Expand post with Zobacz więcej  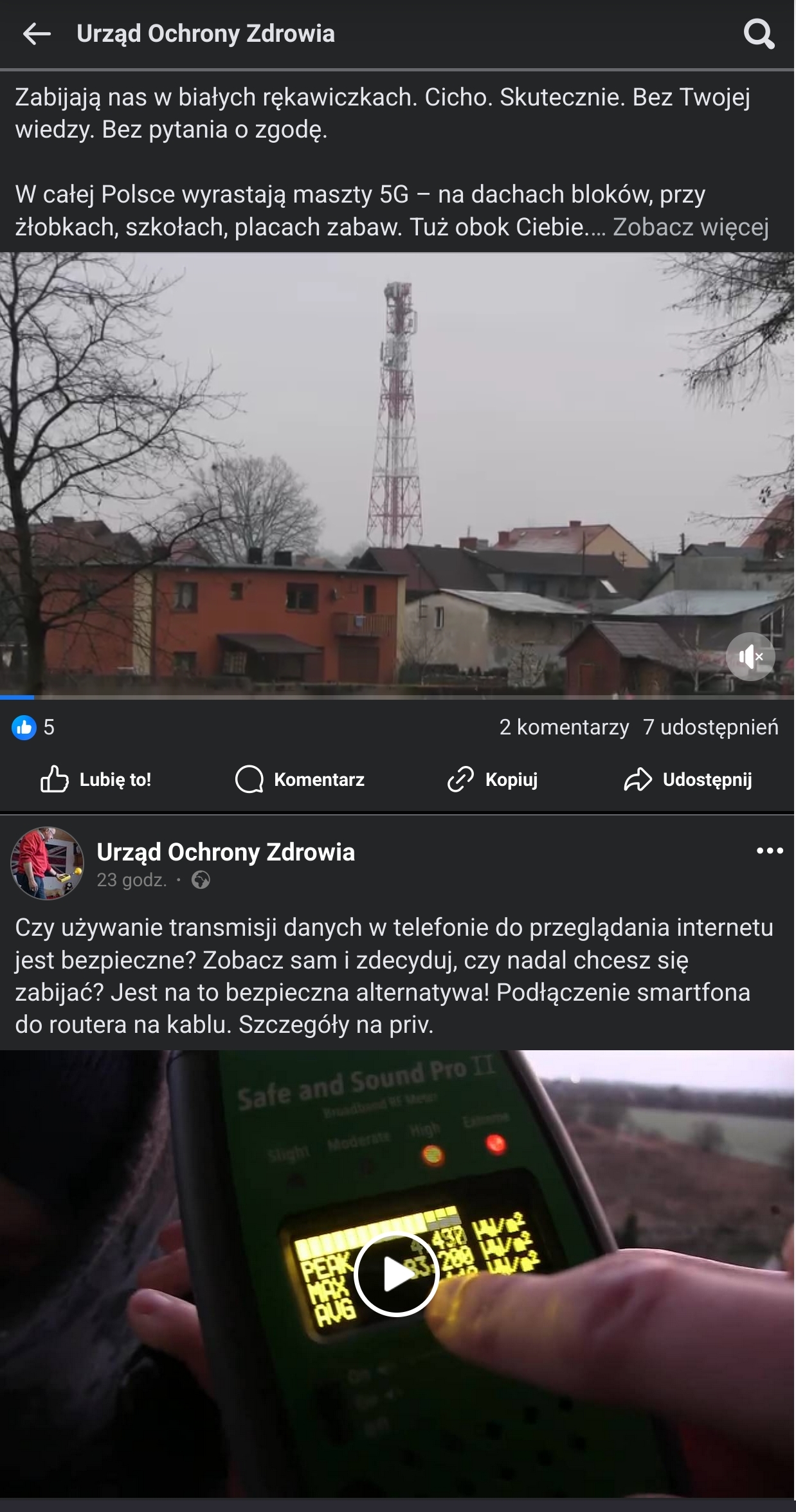coord(691,227)
